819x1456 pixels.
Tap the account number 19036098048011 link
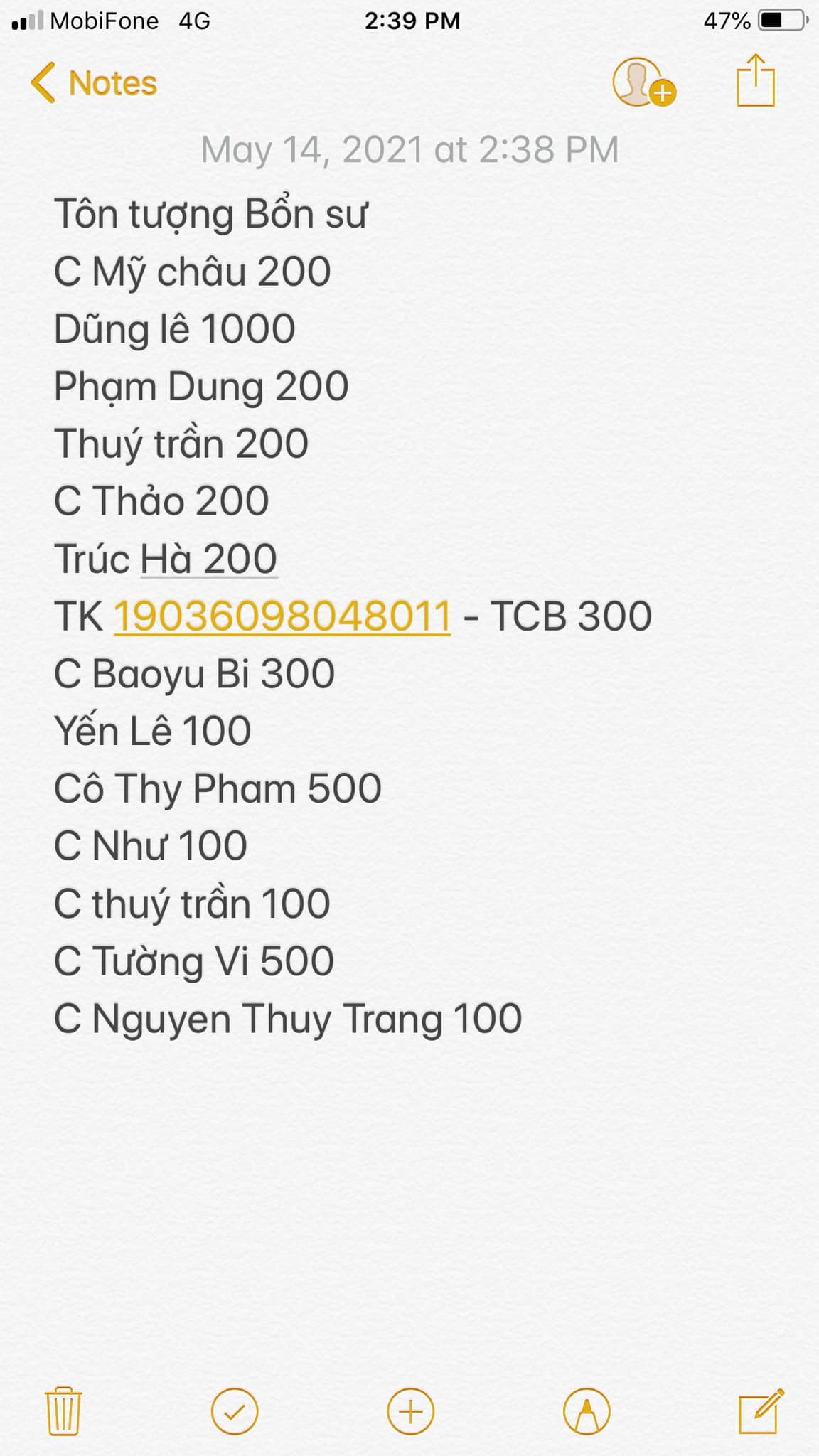pyautogui.click(x=282, y=616)
